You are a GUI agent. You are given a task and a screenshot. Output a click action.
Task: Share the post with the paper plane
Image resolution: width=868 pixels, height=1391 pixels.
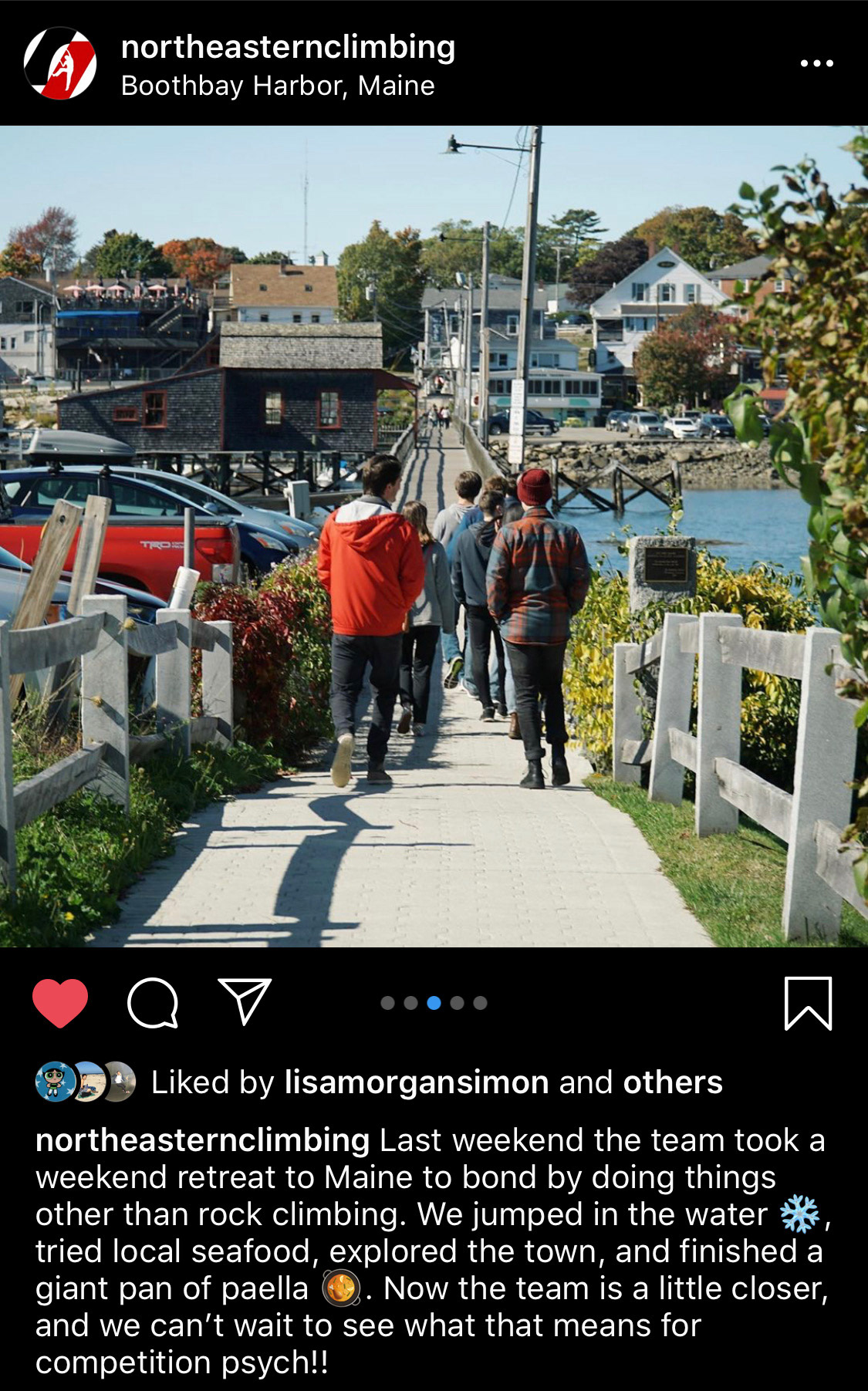pos(245,1001)
